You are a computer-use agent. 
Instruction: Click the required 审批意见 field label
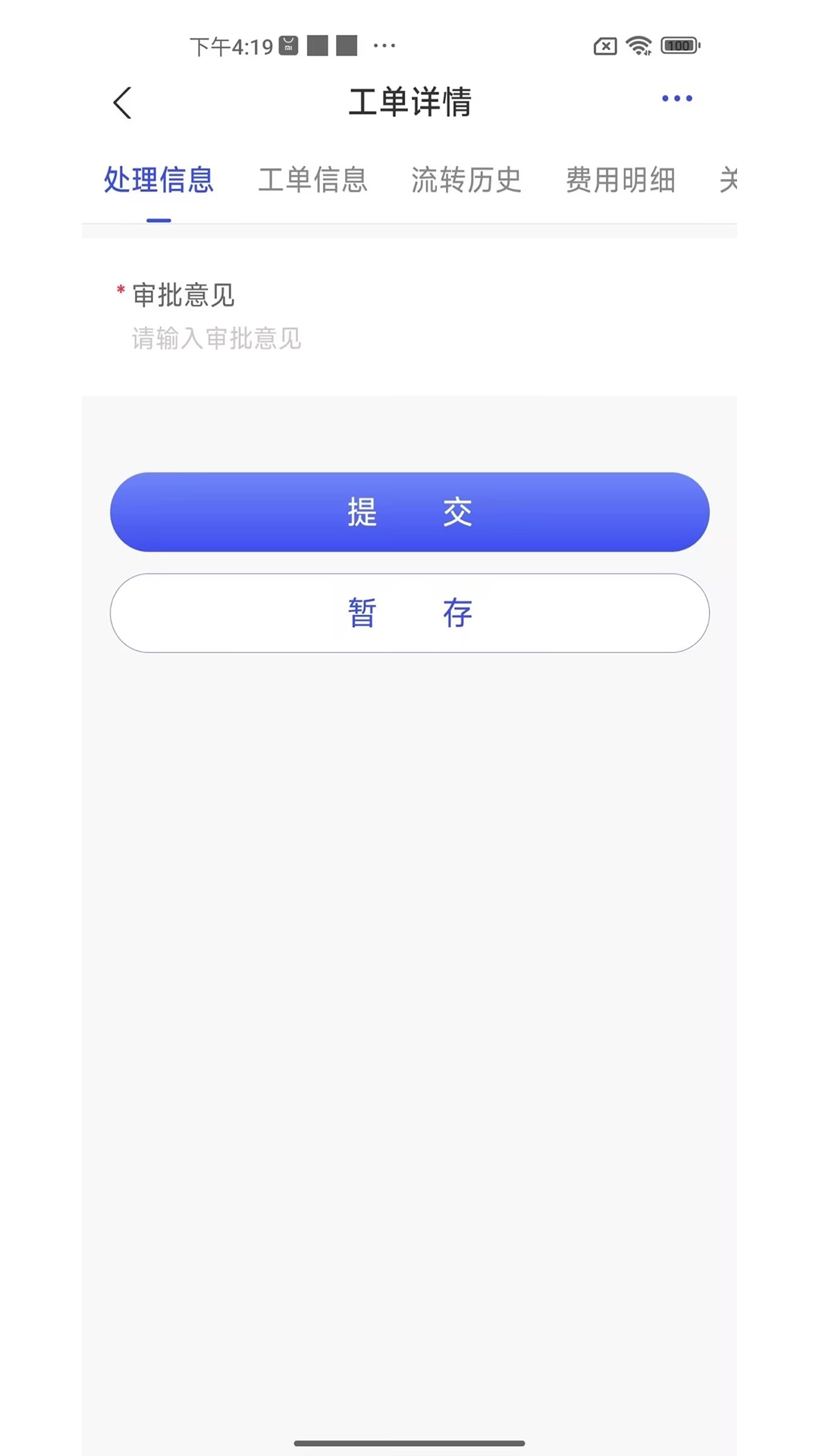pyautogui.click(x=183, y=295)
